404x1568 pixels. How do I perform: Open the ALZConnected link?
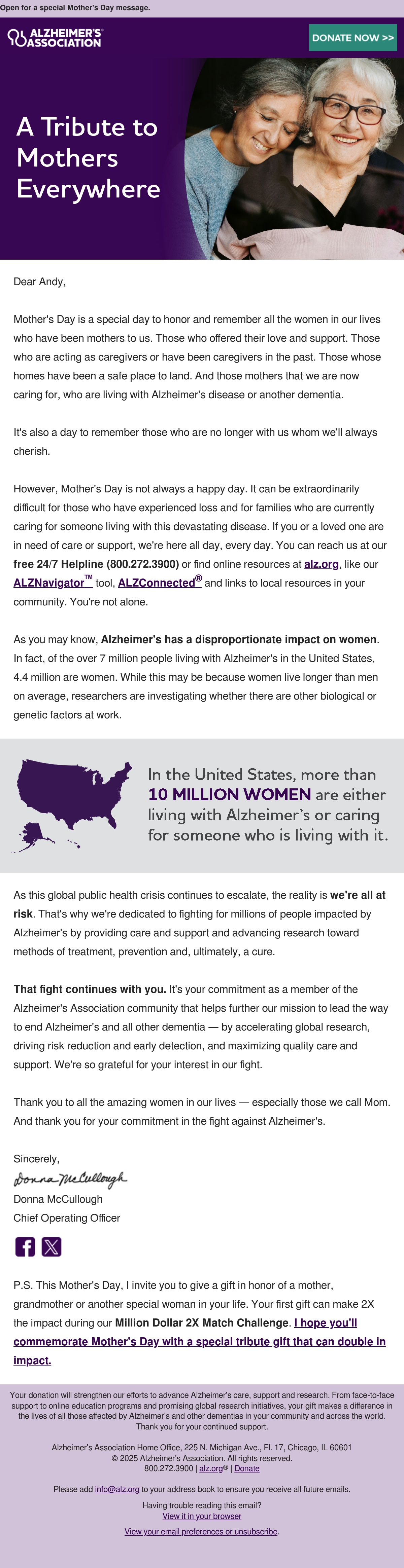[x=160, y=582]
